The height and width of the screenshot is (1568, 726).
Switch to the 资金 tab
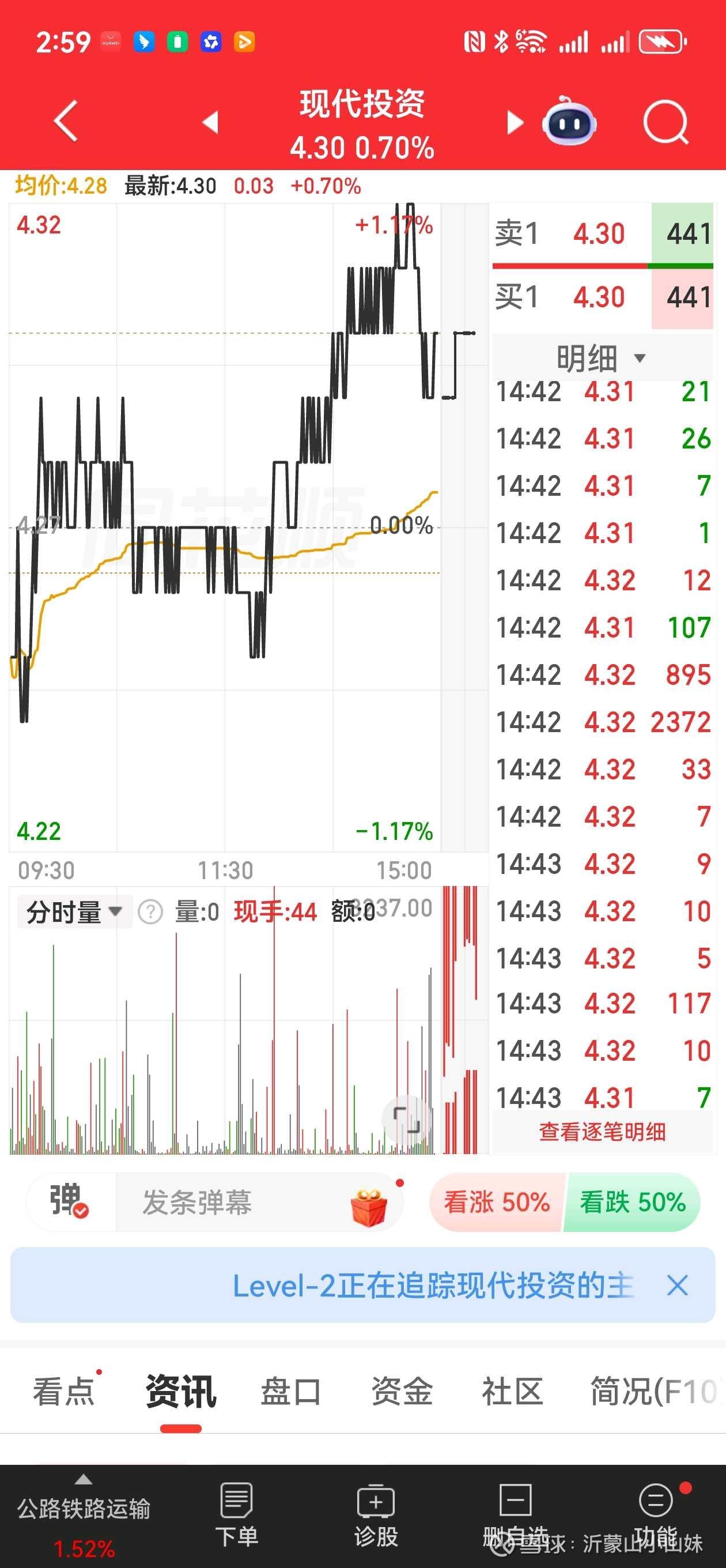(402, 1392)
